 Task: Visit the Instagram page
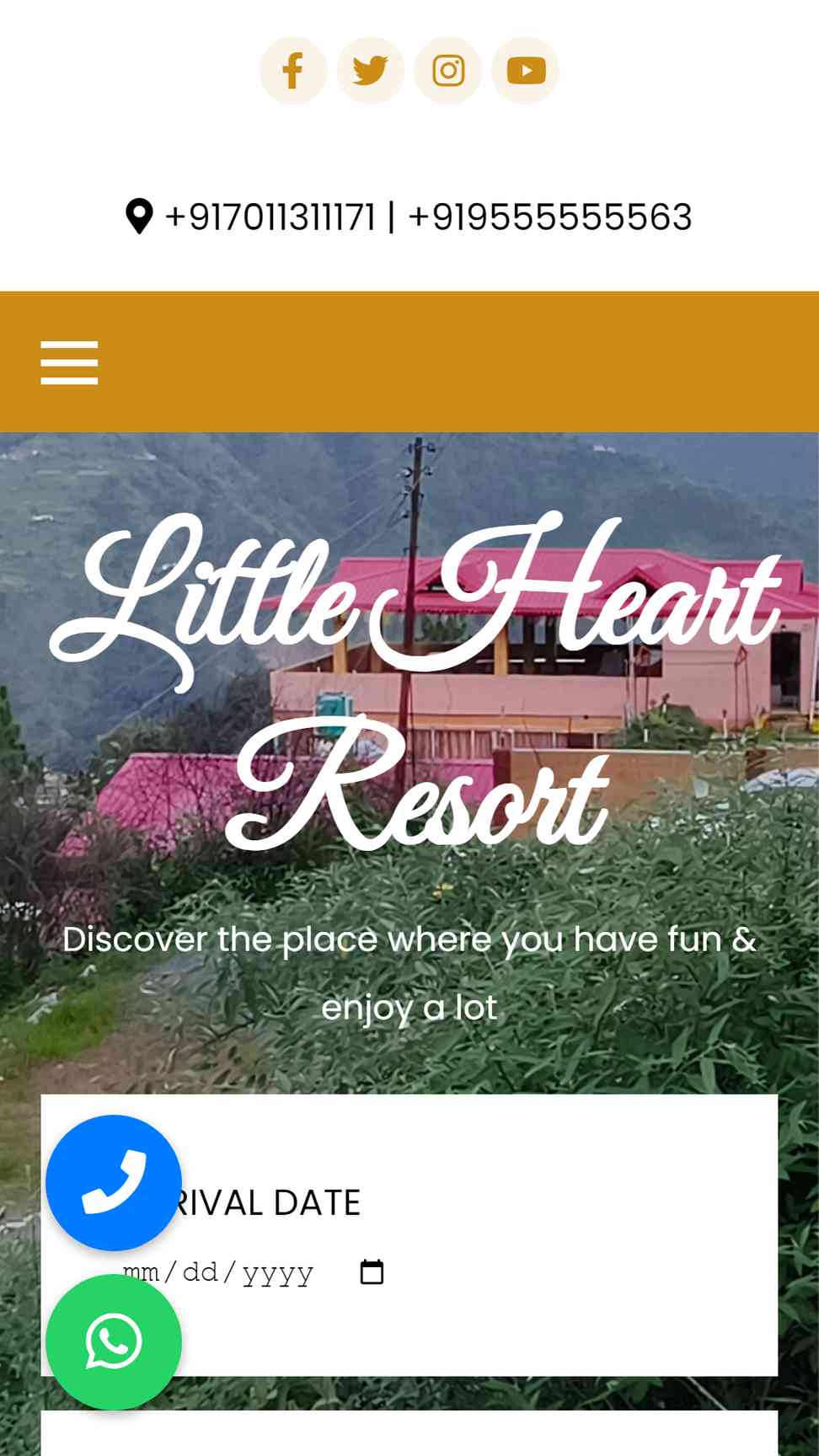[x=447, y=71]
